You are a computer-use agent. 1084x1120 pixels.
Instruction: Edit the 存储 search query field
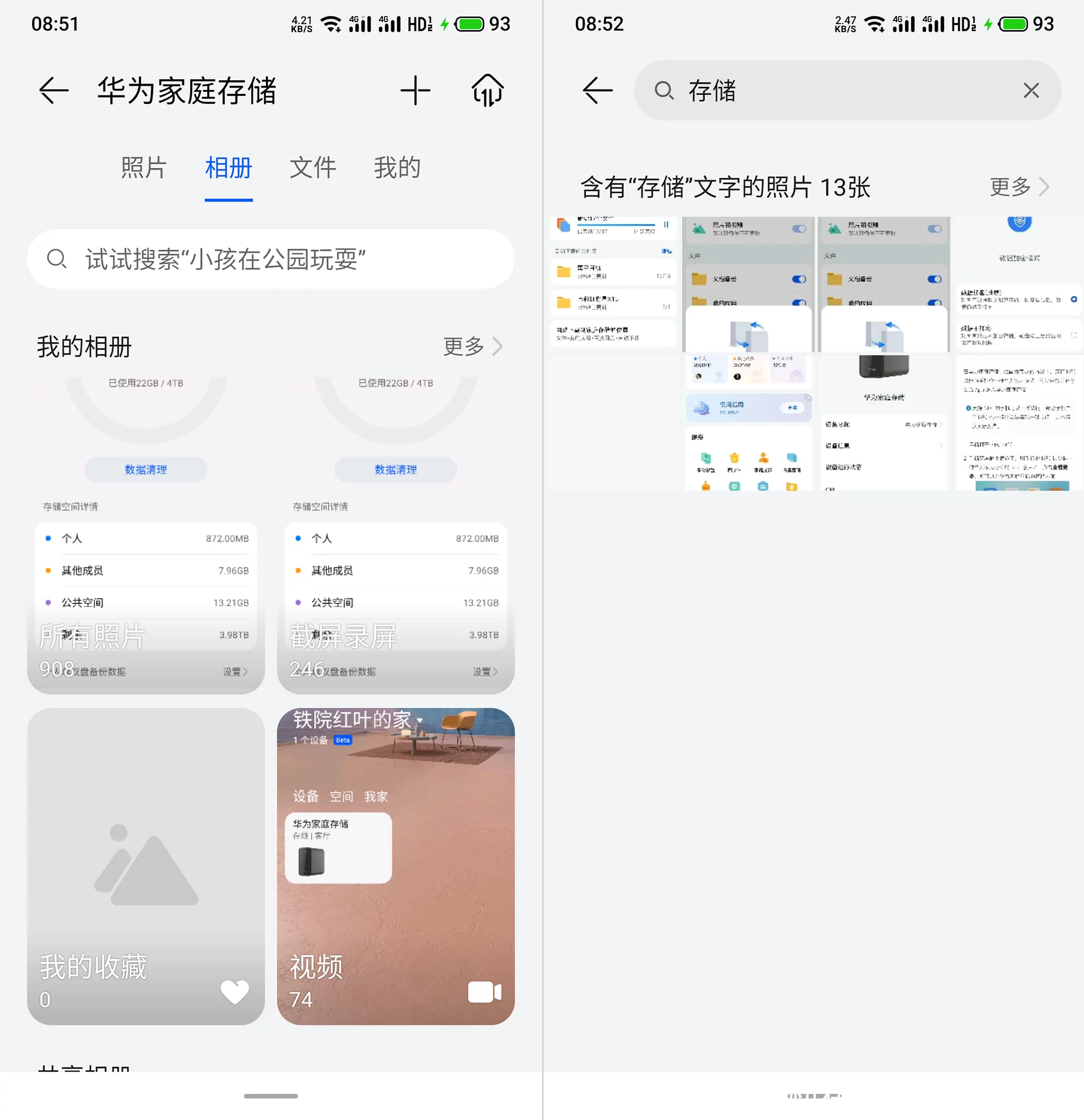[840, 90]
